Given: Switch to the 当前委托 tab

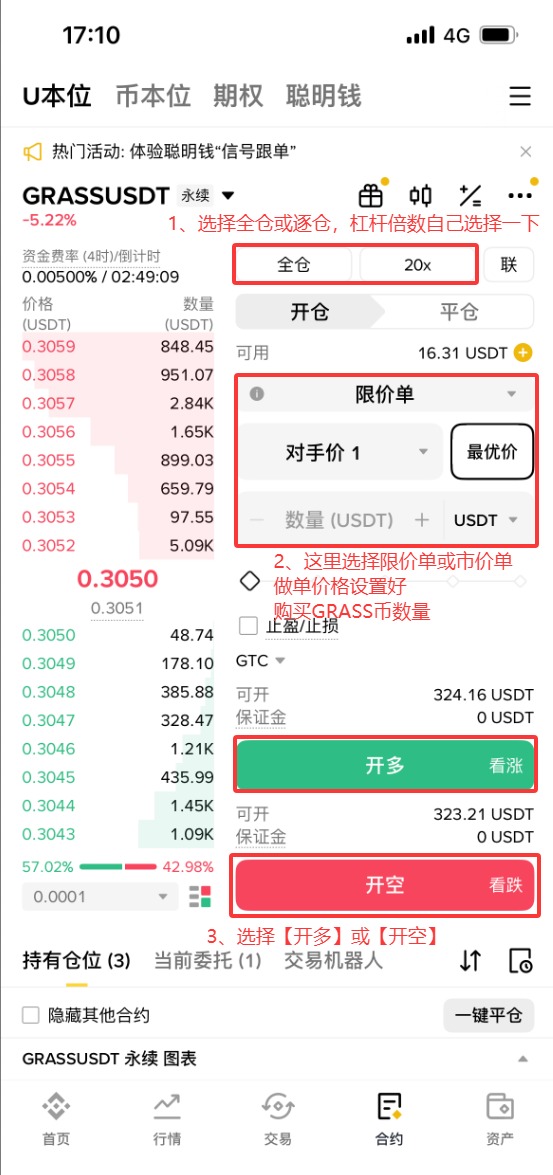Looking at the screenshot, I should (207, 960).
